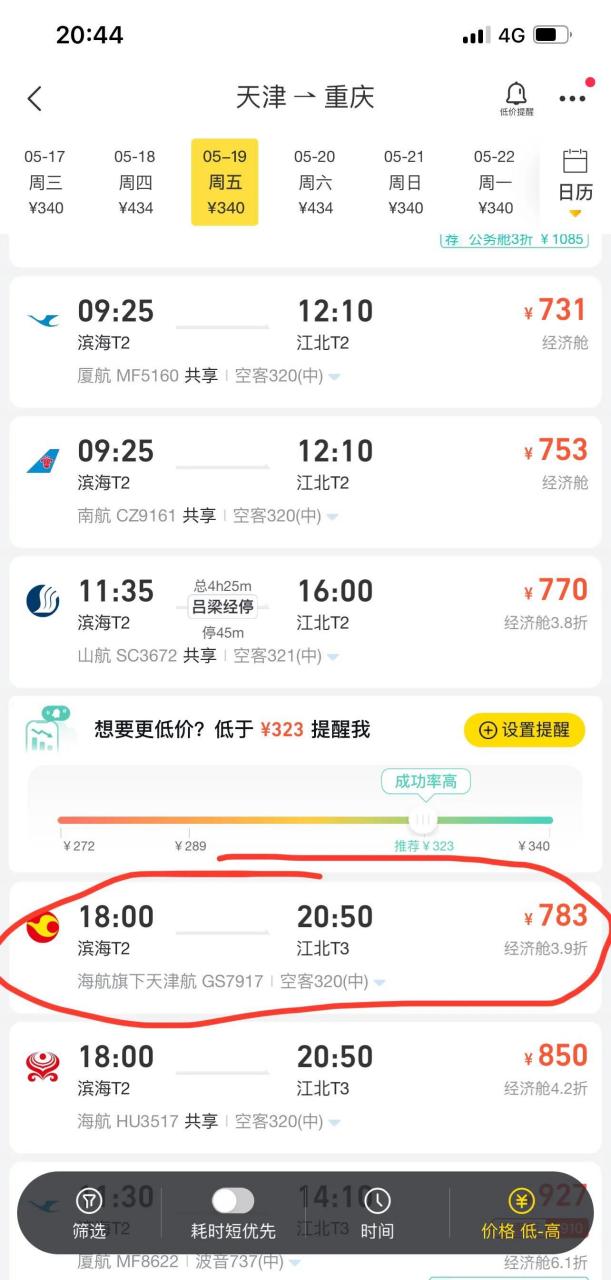Tap the 价格 低-高 sort option
Screen dimensions: 611x1280
click(x=521, y=1213)
